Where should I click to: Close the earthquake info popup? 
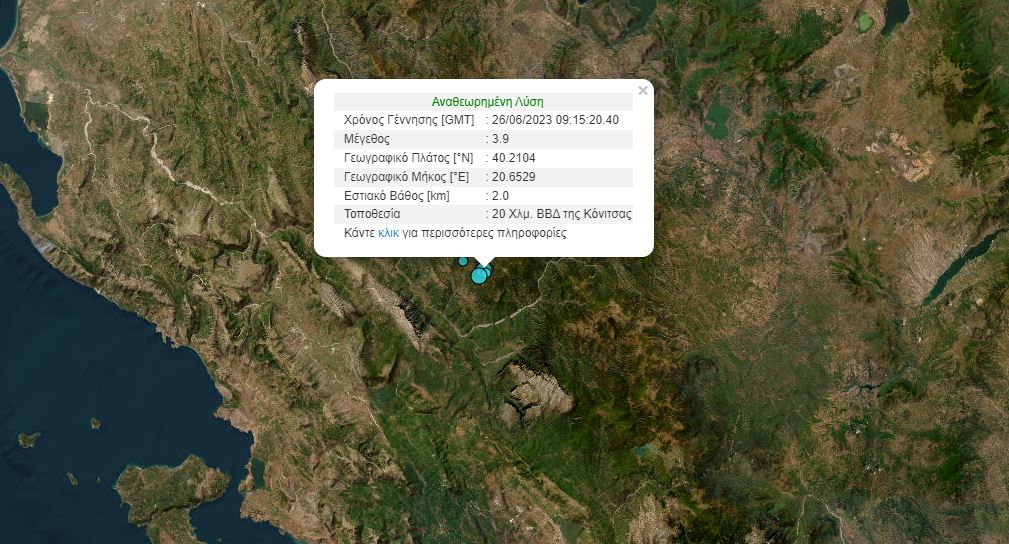click(x=642, y=91)
